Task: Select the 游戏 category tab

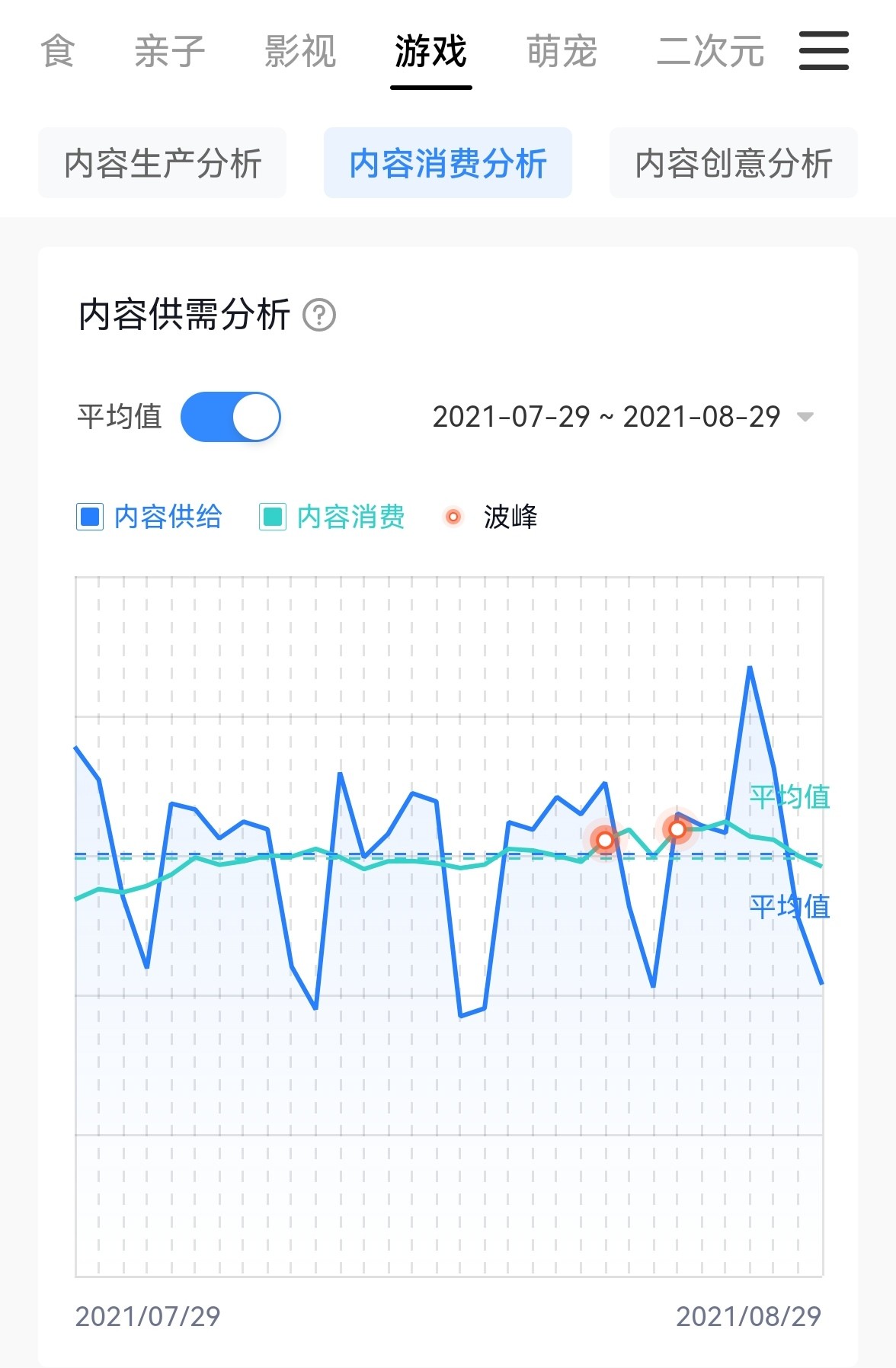Action: point(430,52)
